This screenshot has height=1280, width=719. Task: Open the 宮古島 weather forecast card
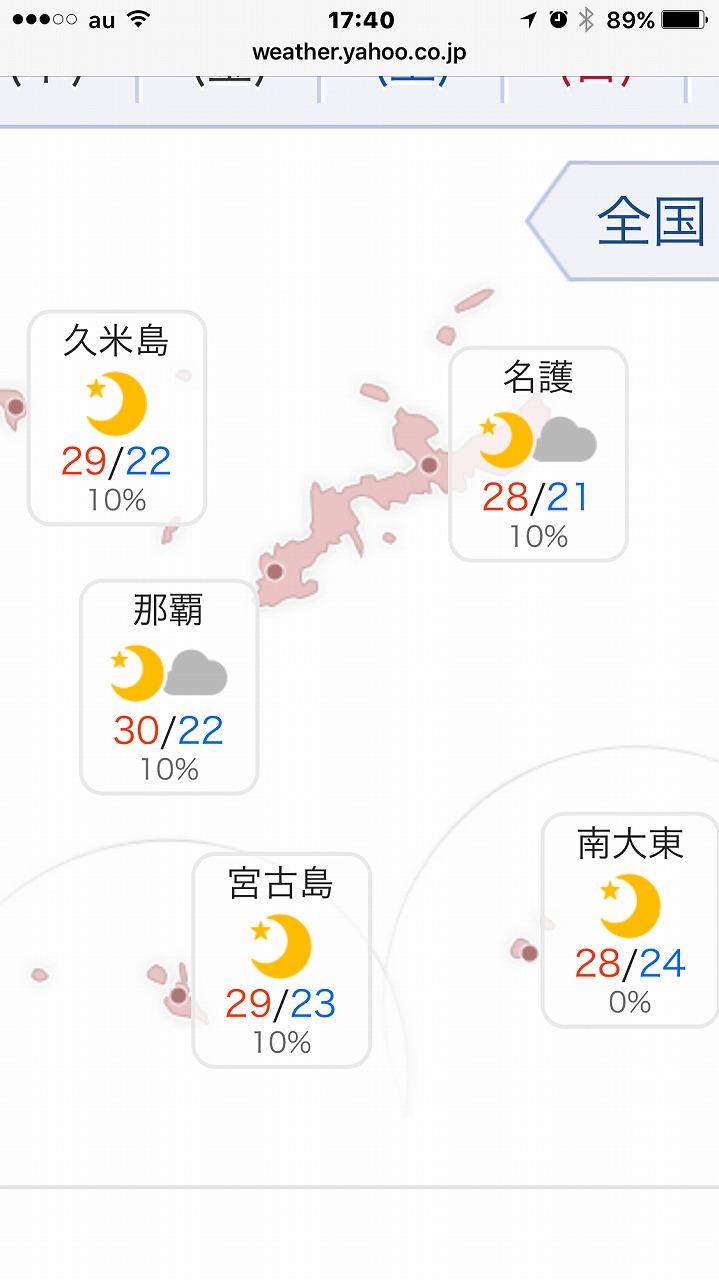(281, 960)
